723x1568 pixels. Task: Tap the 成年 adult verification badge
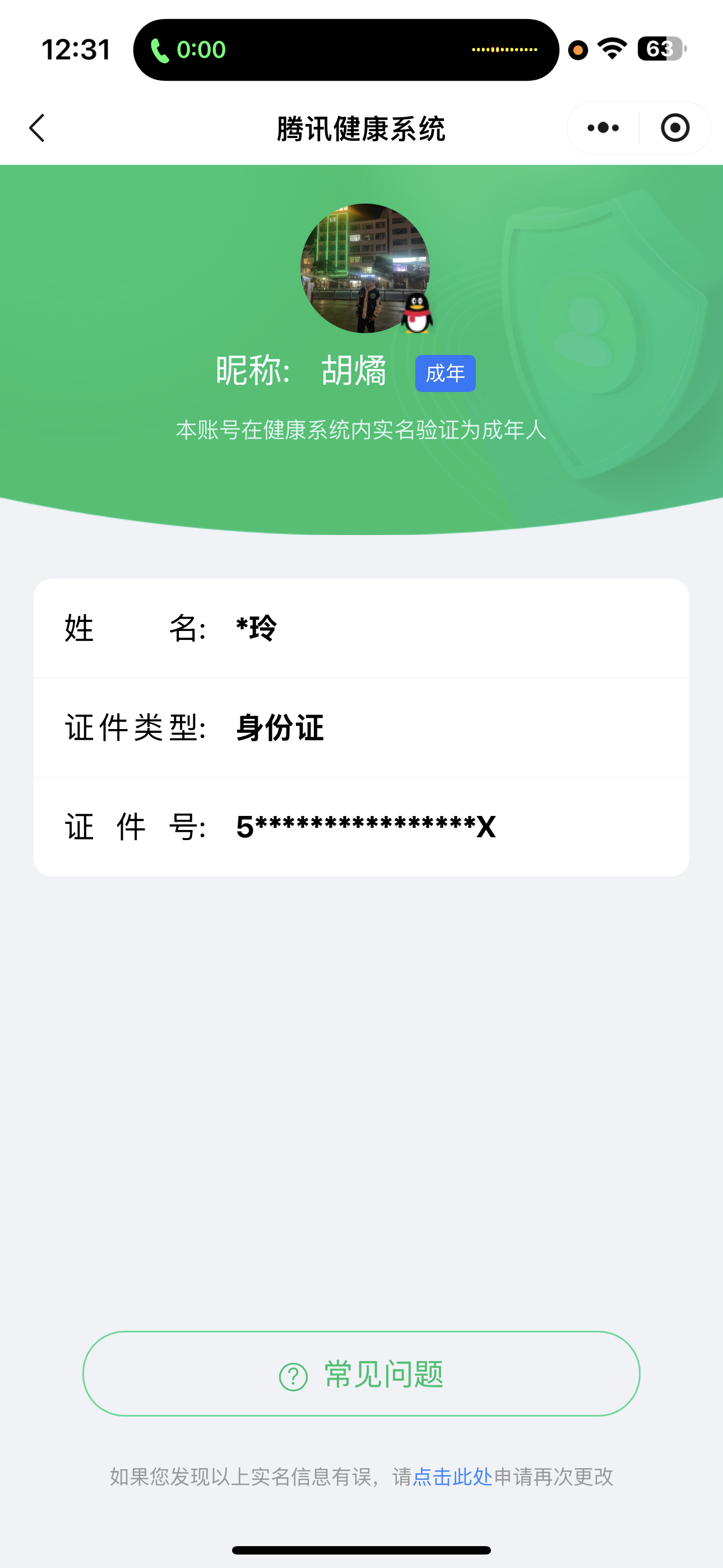445,373
